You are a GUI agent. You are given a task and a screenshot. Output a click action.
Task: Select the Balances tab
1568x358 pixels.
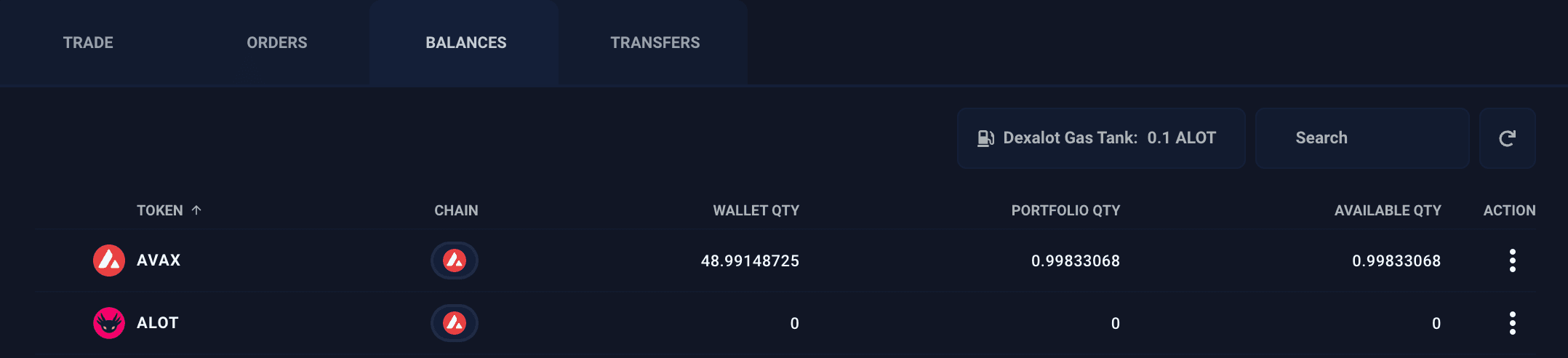[465, 43]
